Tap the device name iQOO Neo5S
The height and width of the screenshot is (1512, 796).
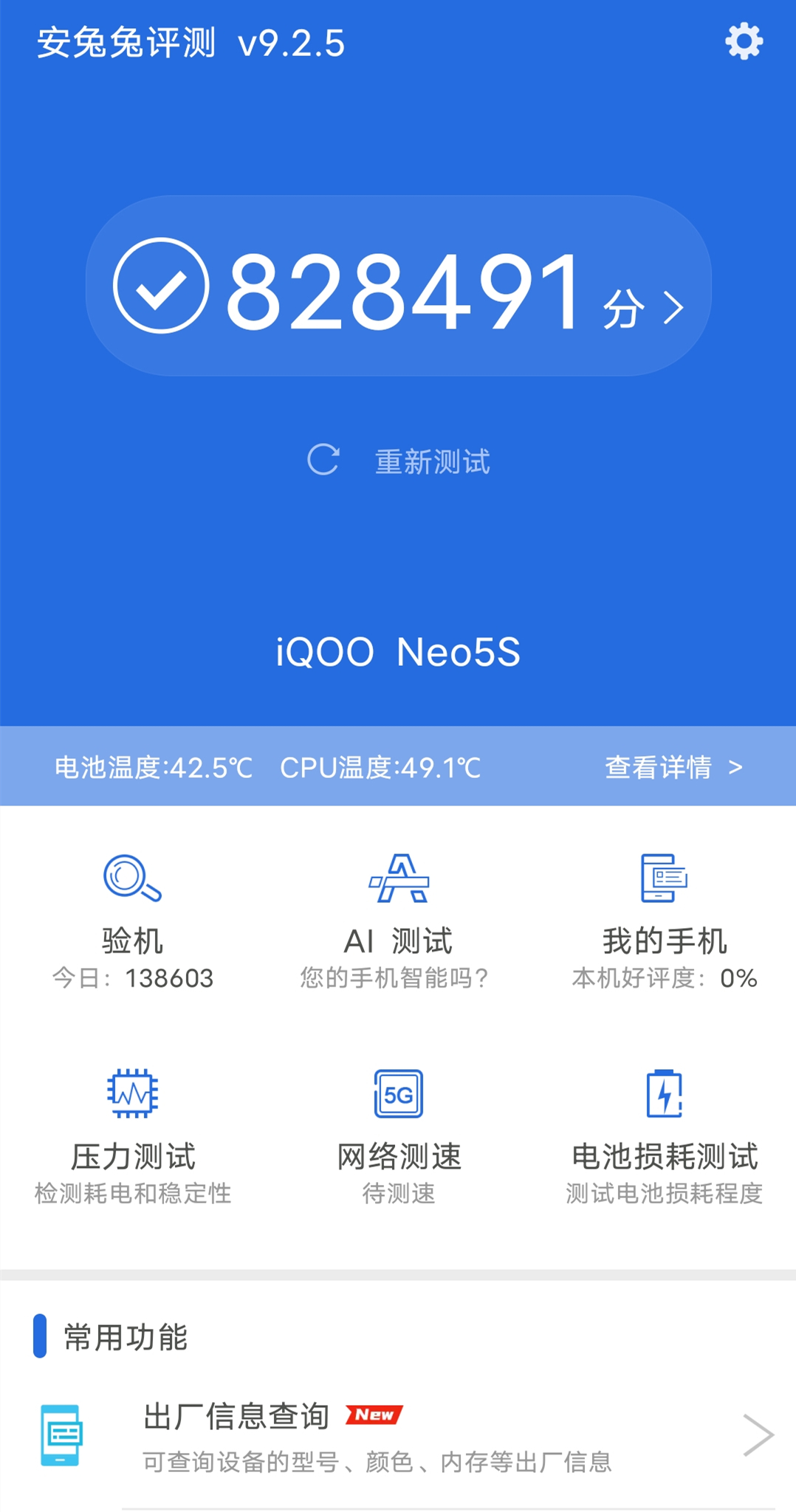tap(397, 653)
